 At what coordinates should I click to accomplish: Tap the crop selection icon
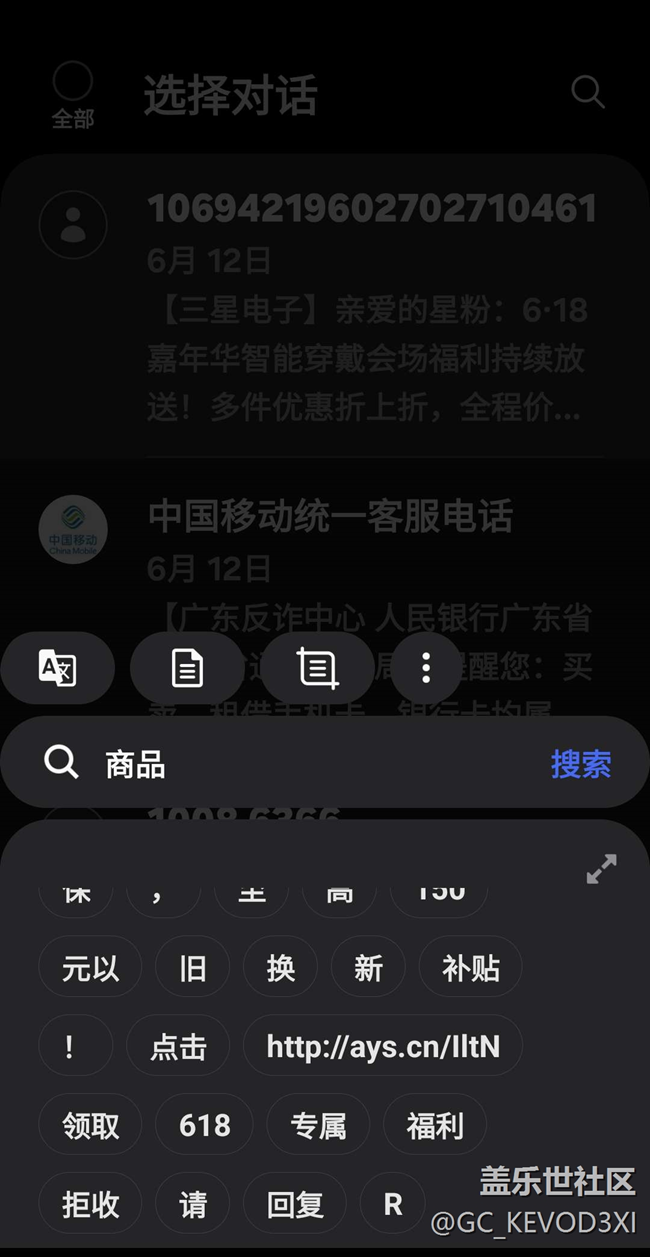pos(317,667)
